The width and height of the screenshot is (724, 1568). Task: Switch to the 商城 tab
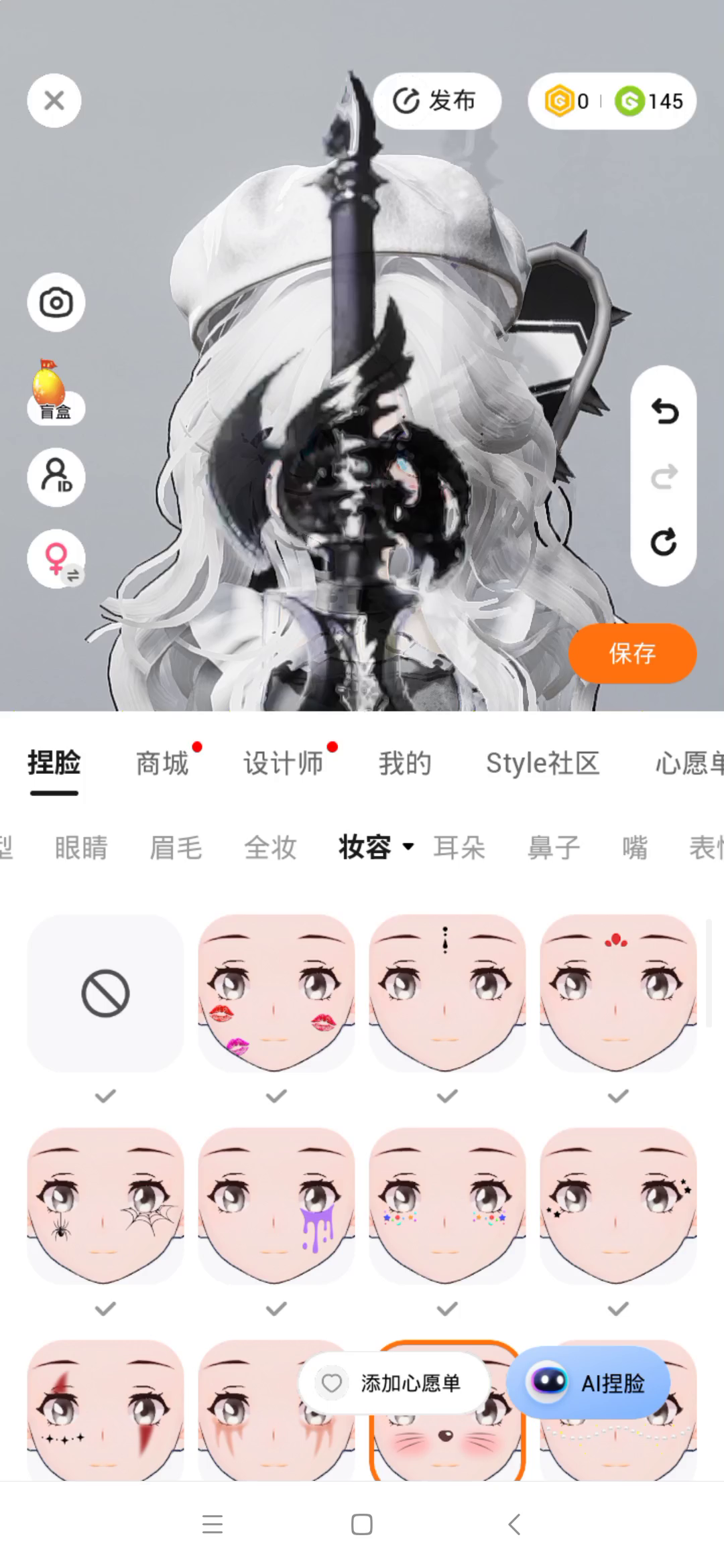click(162, 763)
